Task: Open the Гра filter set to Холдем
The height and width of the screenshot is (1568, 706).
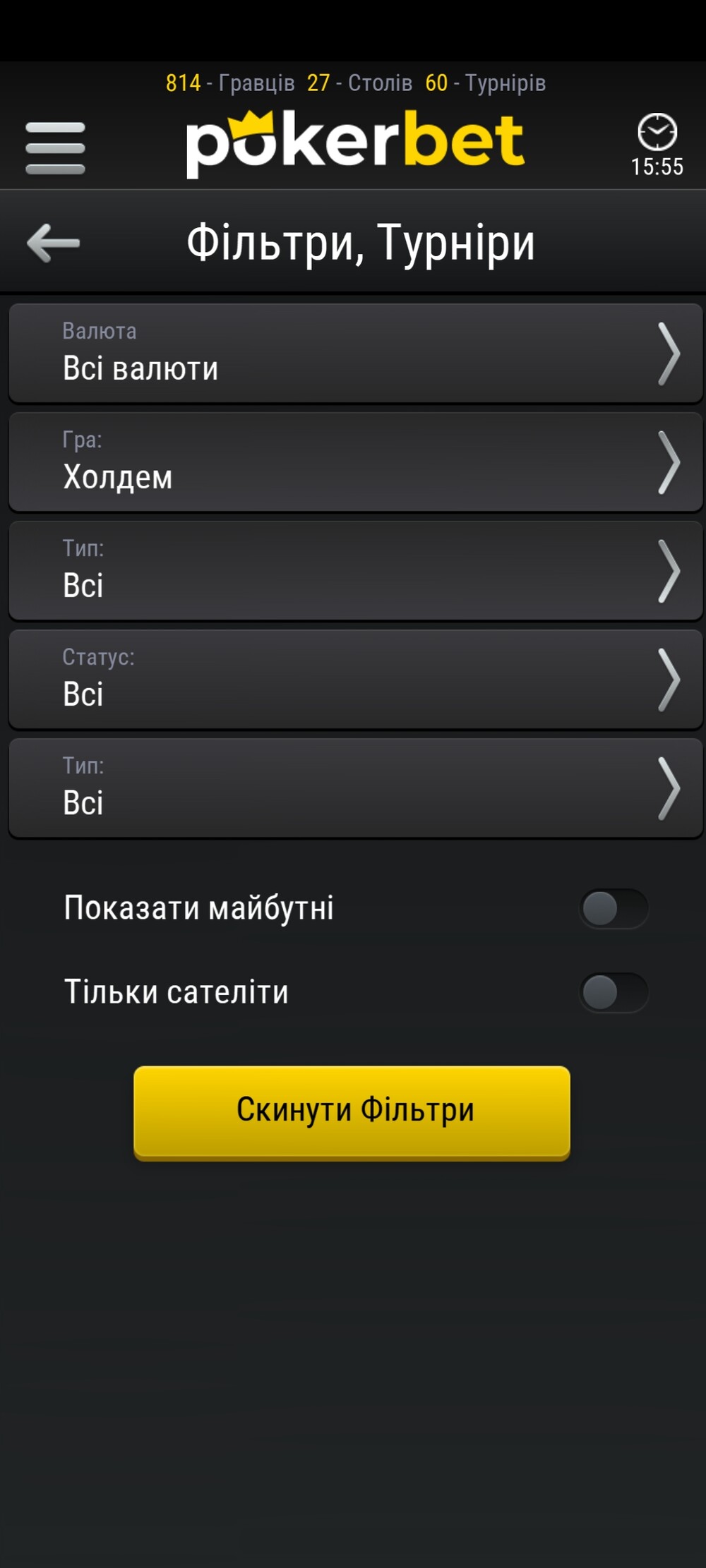Action: 355,462
